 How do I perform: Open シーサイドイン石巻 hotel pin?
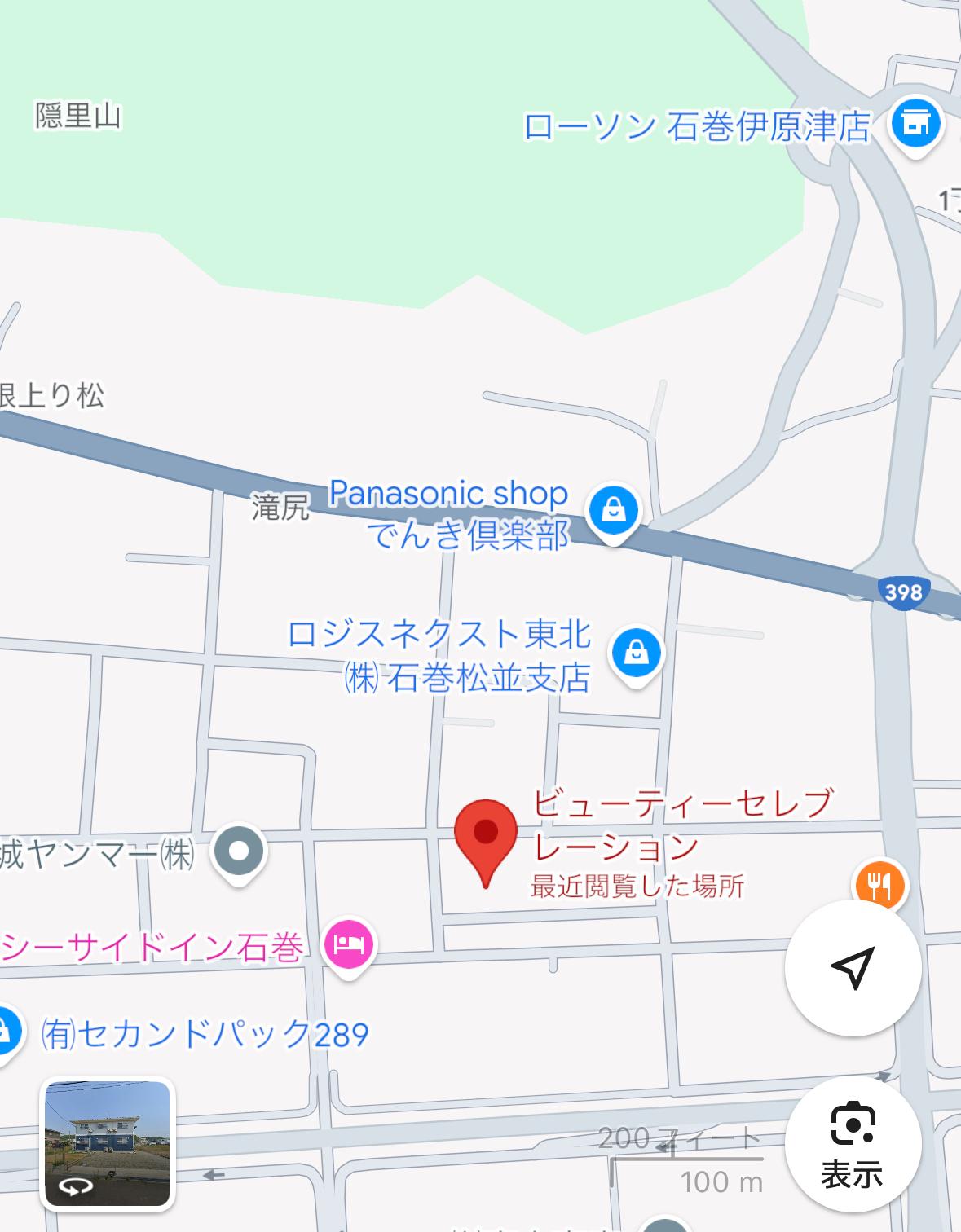[349, 944]
